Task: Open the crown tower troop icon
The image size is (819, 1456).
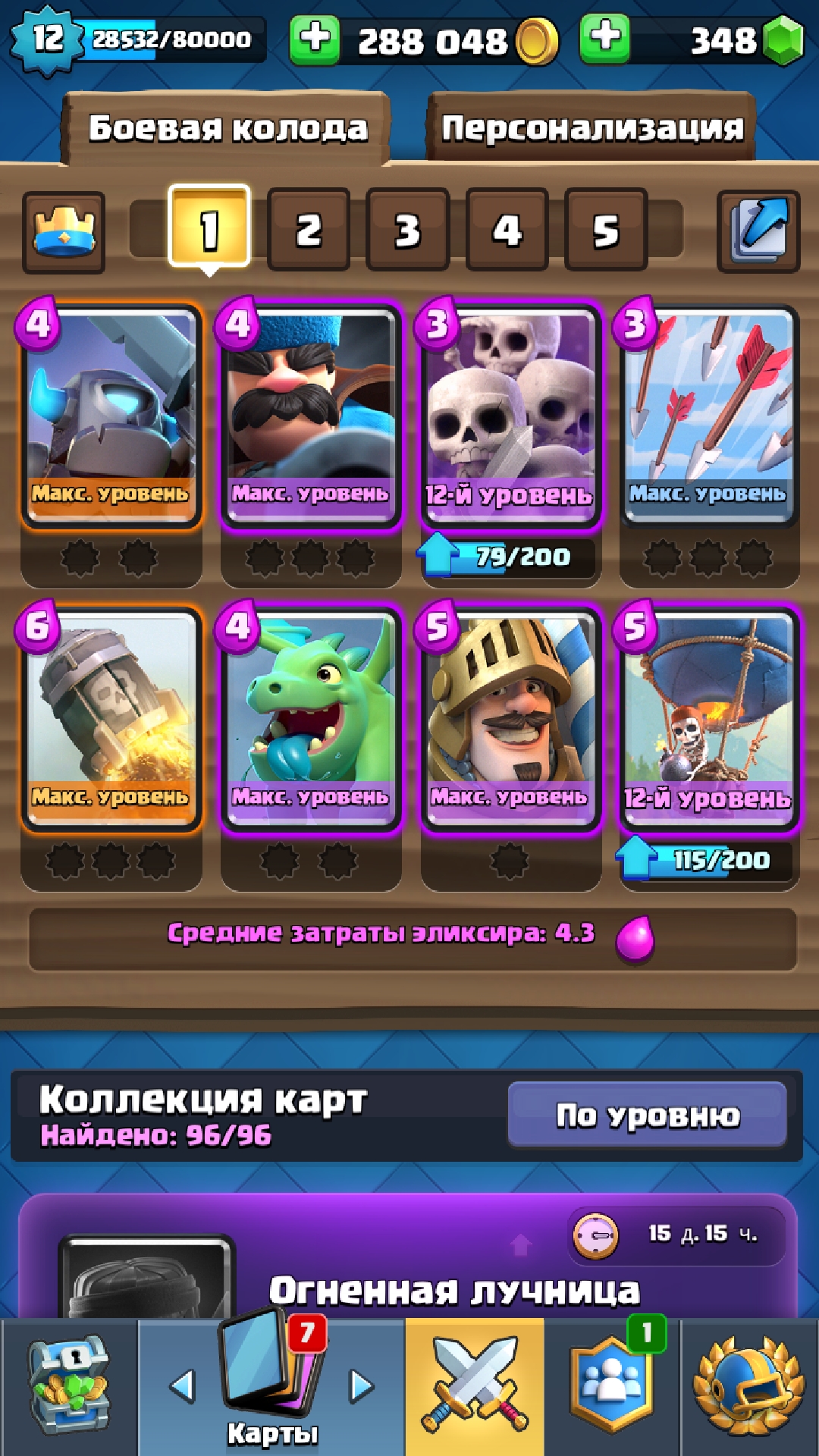Action: click(64, 231)
